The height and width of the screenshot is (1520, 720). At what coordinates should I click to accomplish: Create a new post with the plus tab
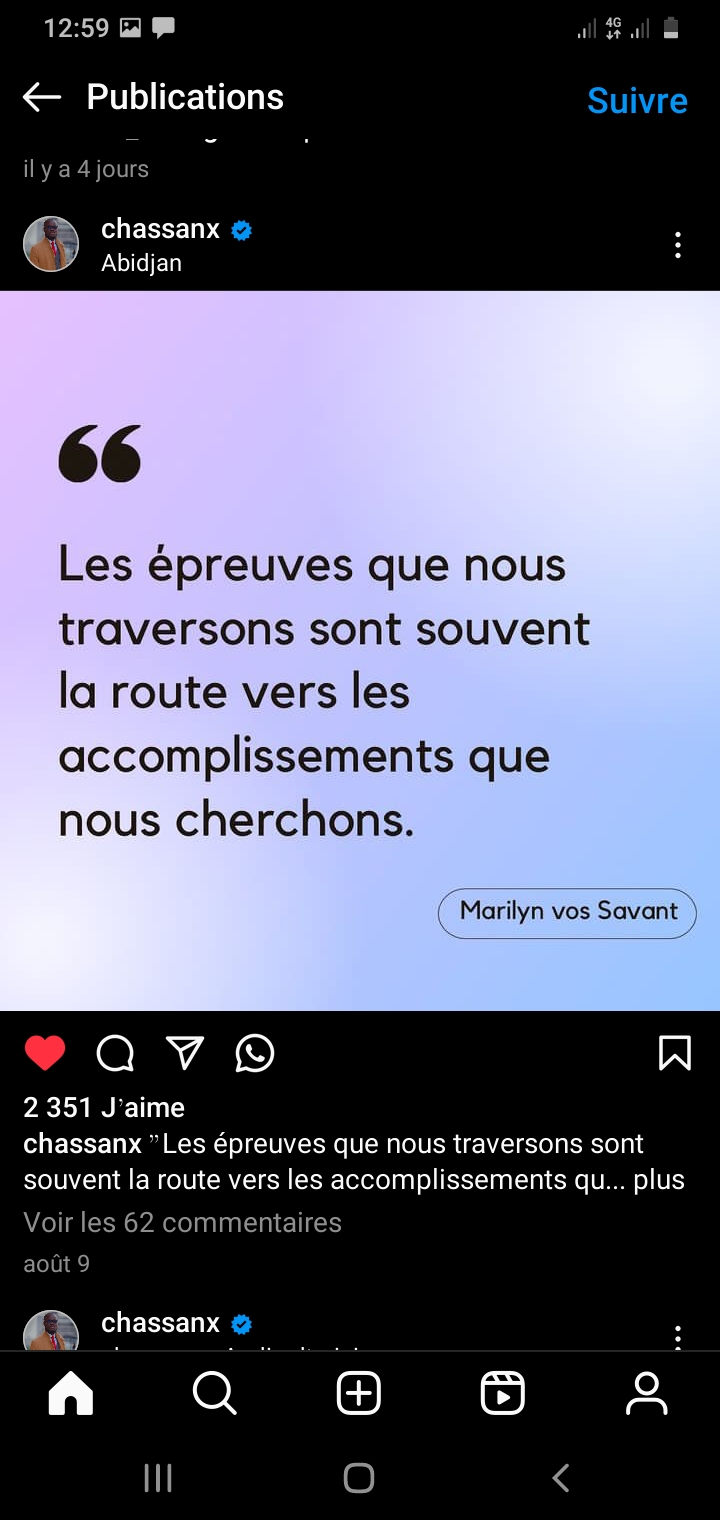[359, 1393]
